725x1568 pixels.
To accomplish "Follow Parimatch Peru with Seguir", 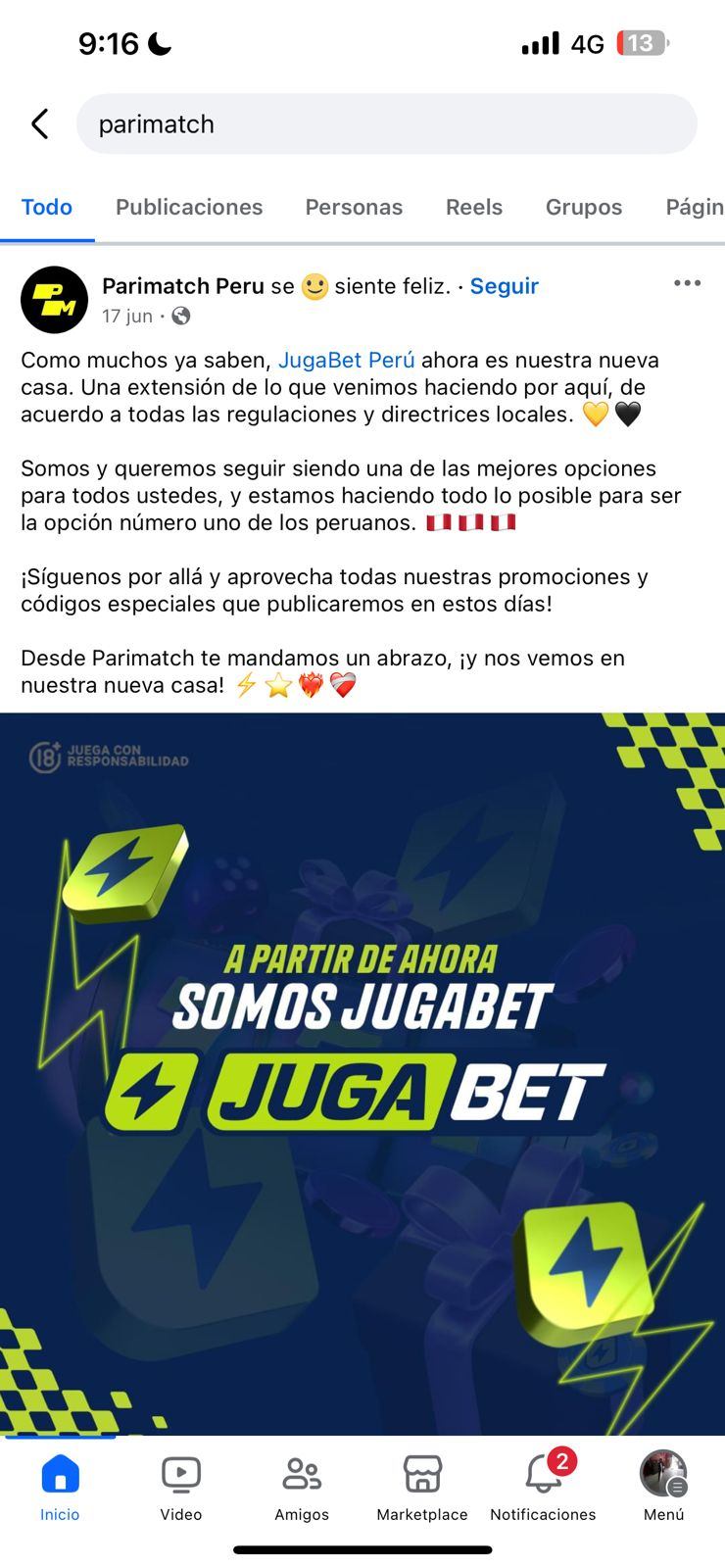I will click(x=504, y=286).
